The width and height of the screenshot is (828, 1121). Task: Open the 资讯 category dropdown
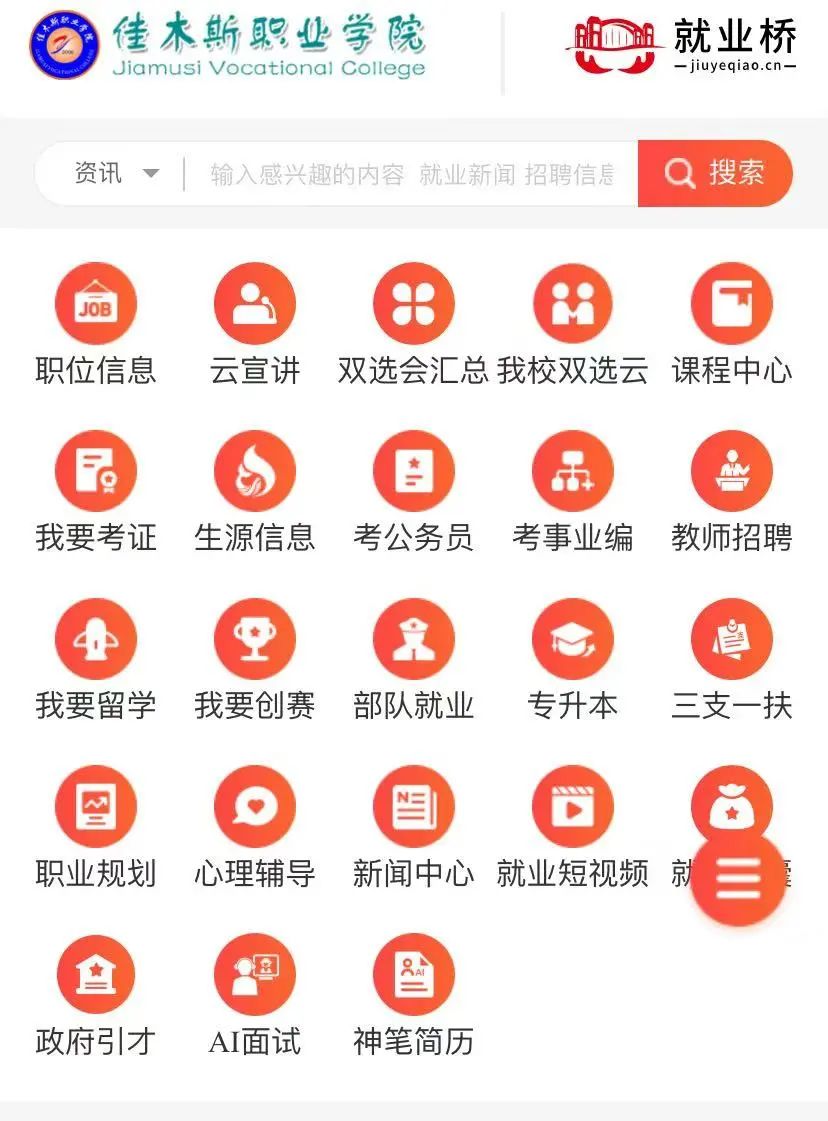[x=116, y=174]
